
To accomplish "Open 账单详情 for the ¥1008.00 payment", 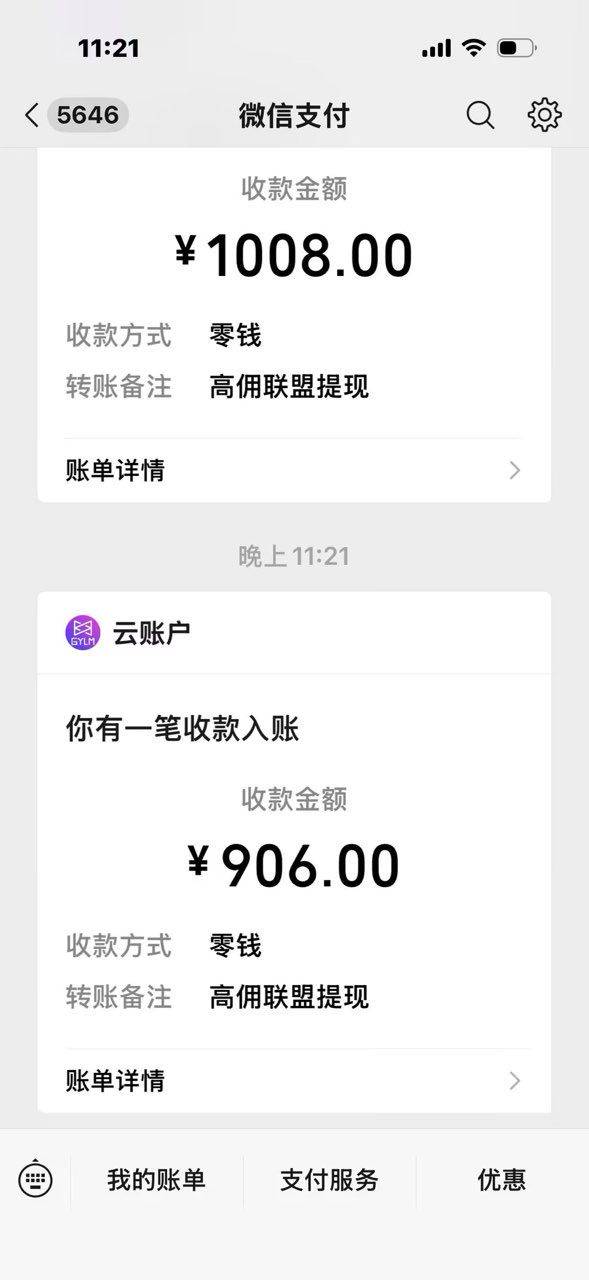I will (294, 470).
